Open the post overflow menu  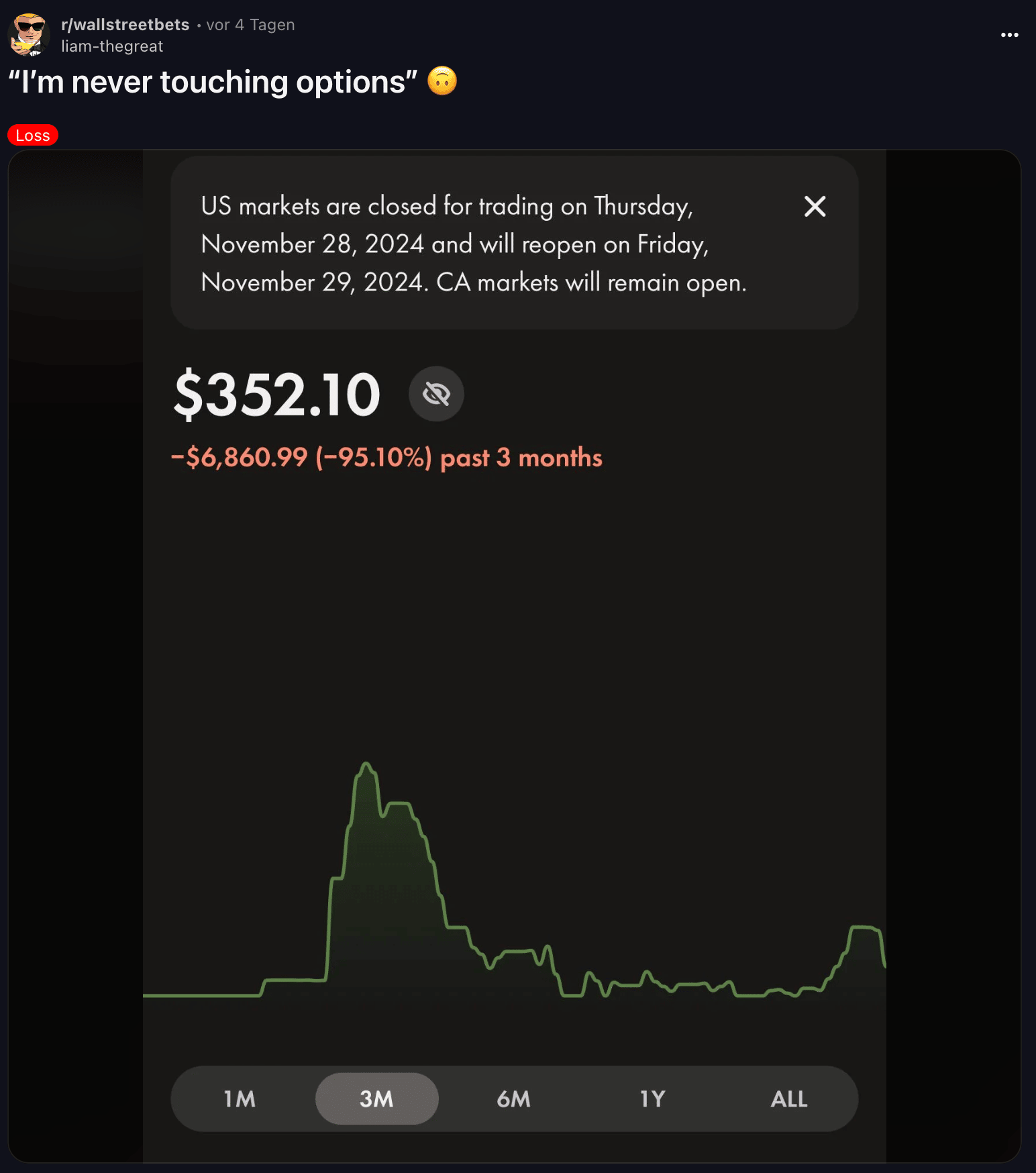pos(1009,35)
